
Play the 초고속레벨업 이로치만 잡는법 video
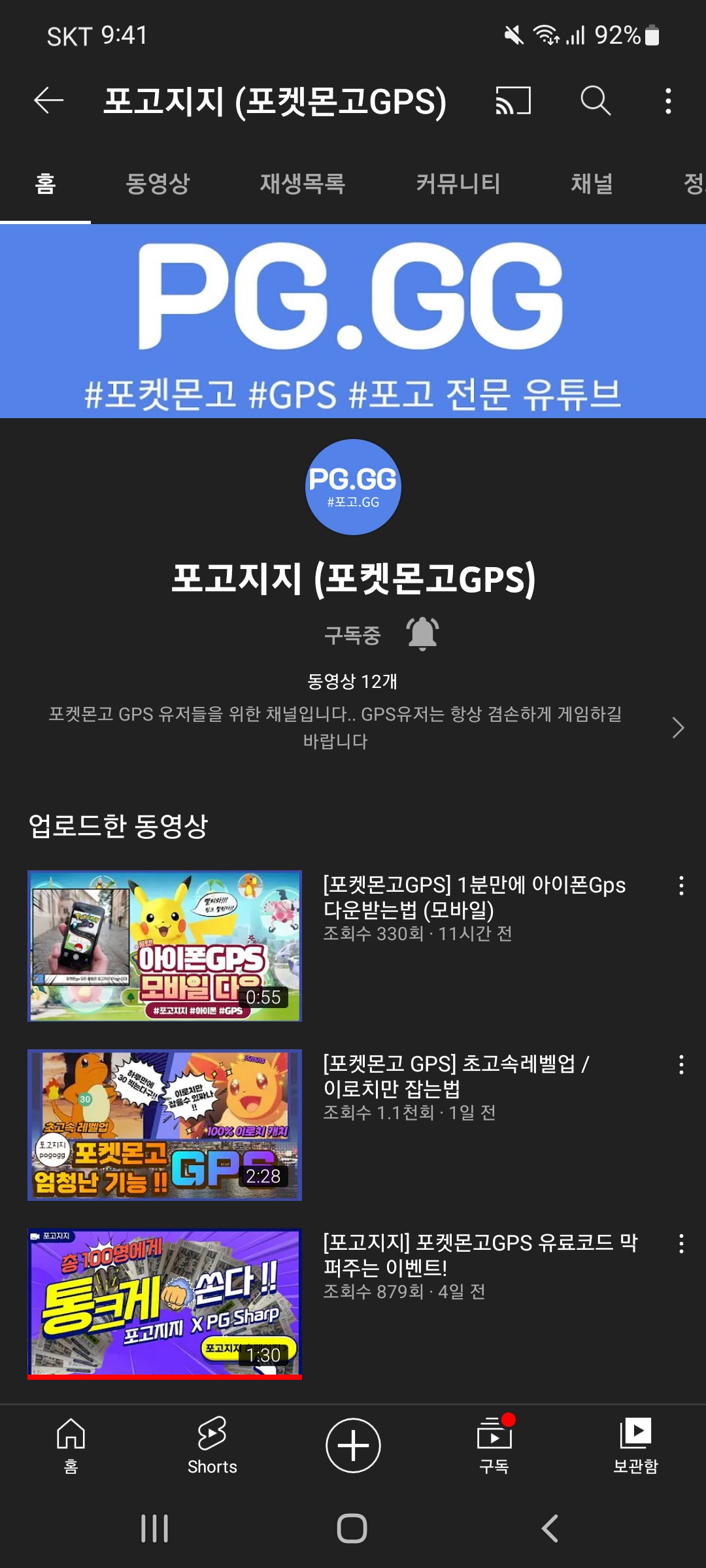165,1124
